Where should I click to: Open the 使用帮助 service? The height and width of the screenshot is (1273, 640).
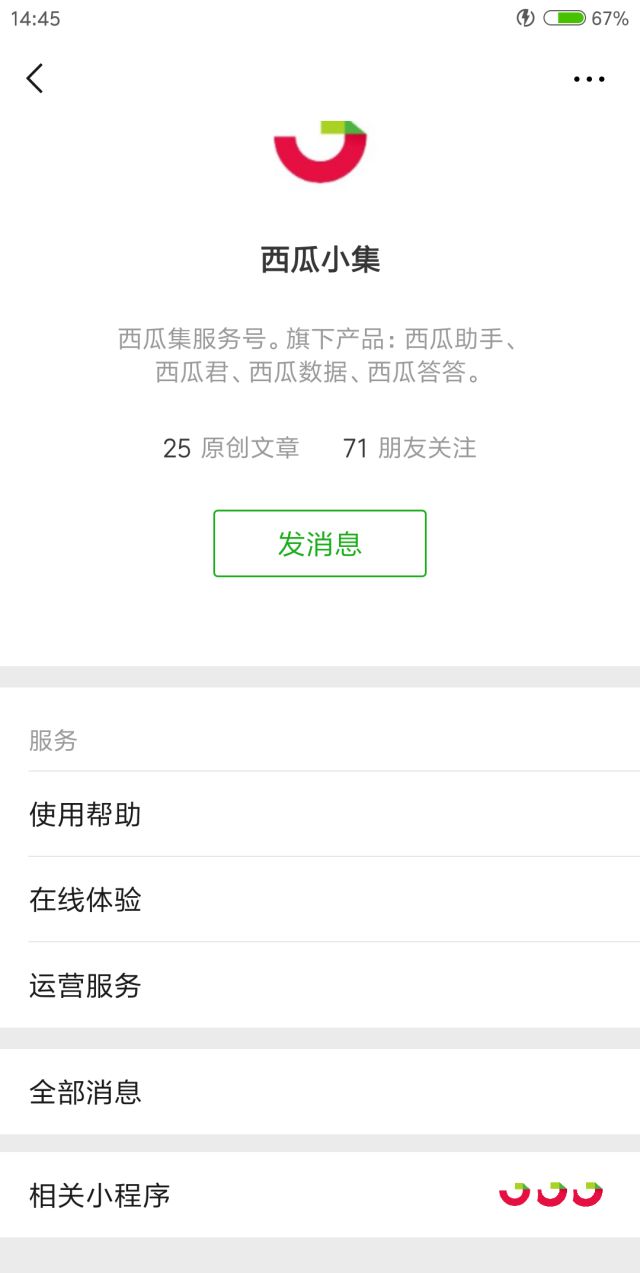[320, 815]
